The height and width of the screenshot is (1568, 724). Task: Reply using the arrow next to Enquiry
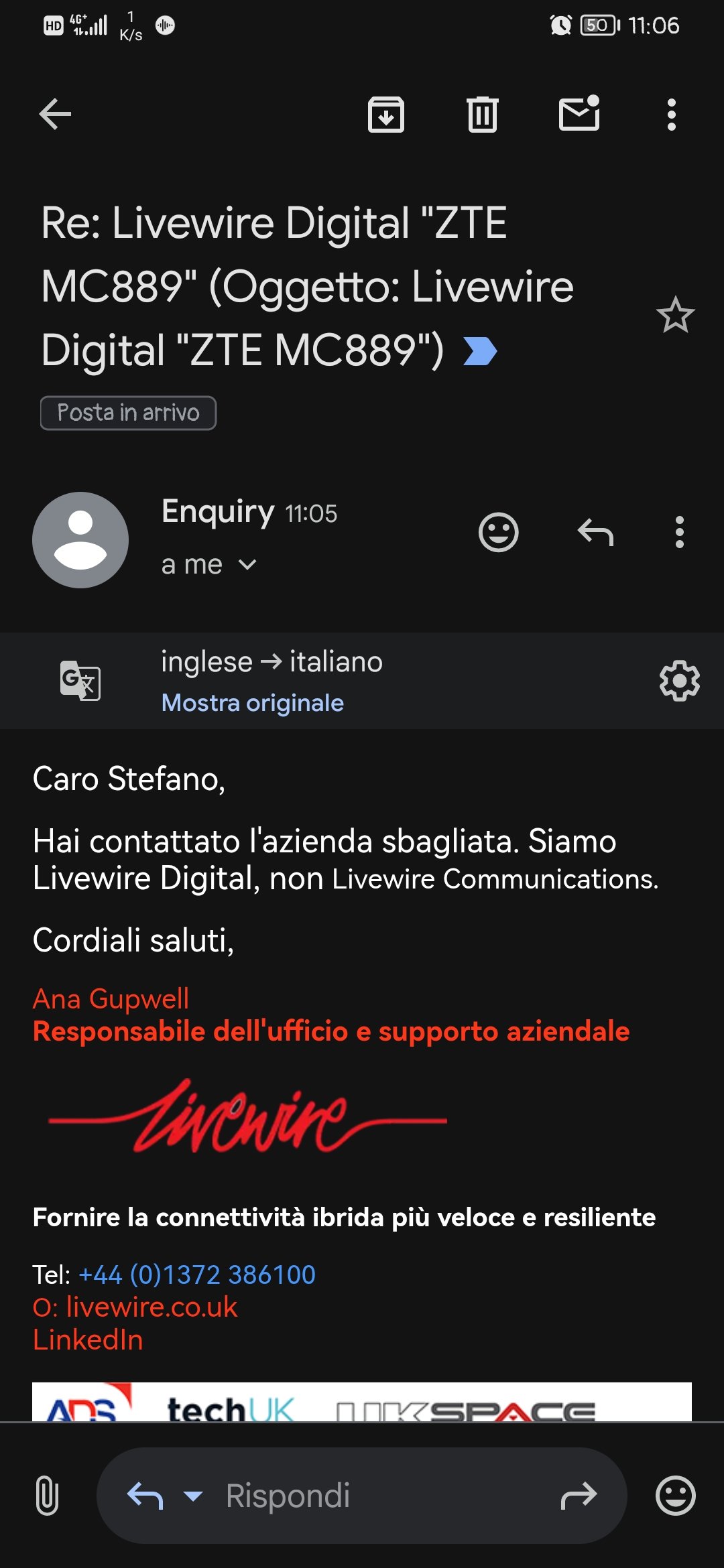595,533
